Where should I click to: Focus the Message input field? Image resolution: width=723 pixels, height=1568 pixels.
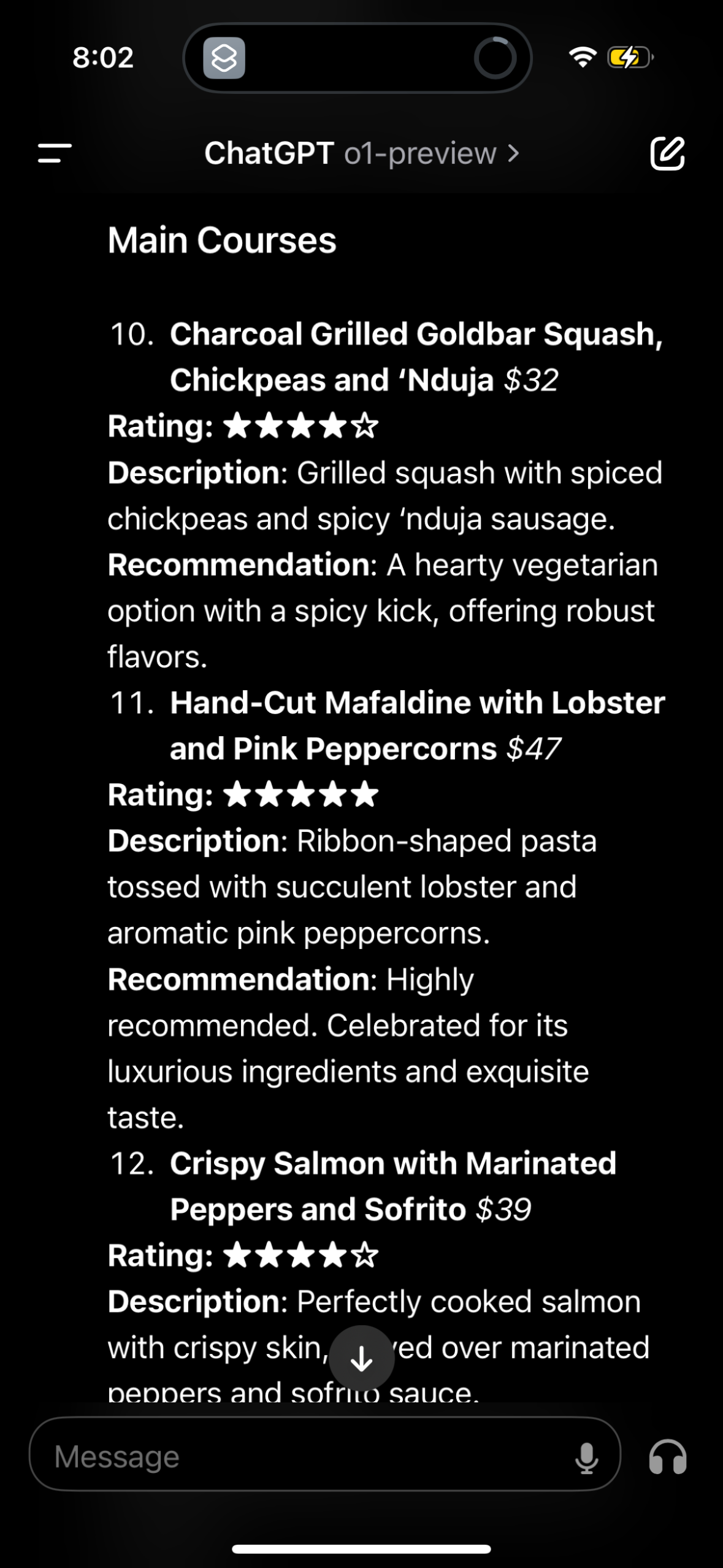(307, 1456)
